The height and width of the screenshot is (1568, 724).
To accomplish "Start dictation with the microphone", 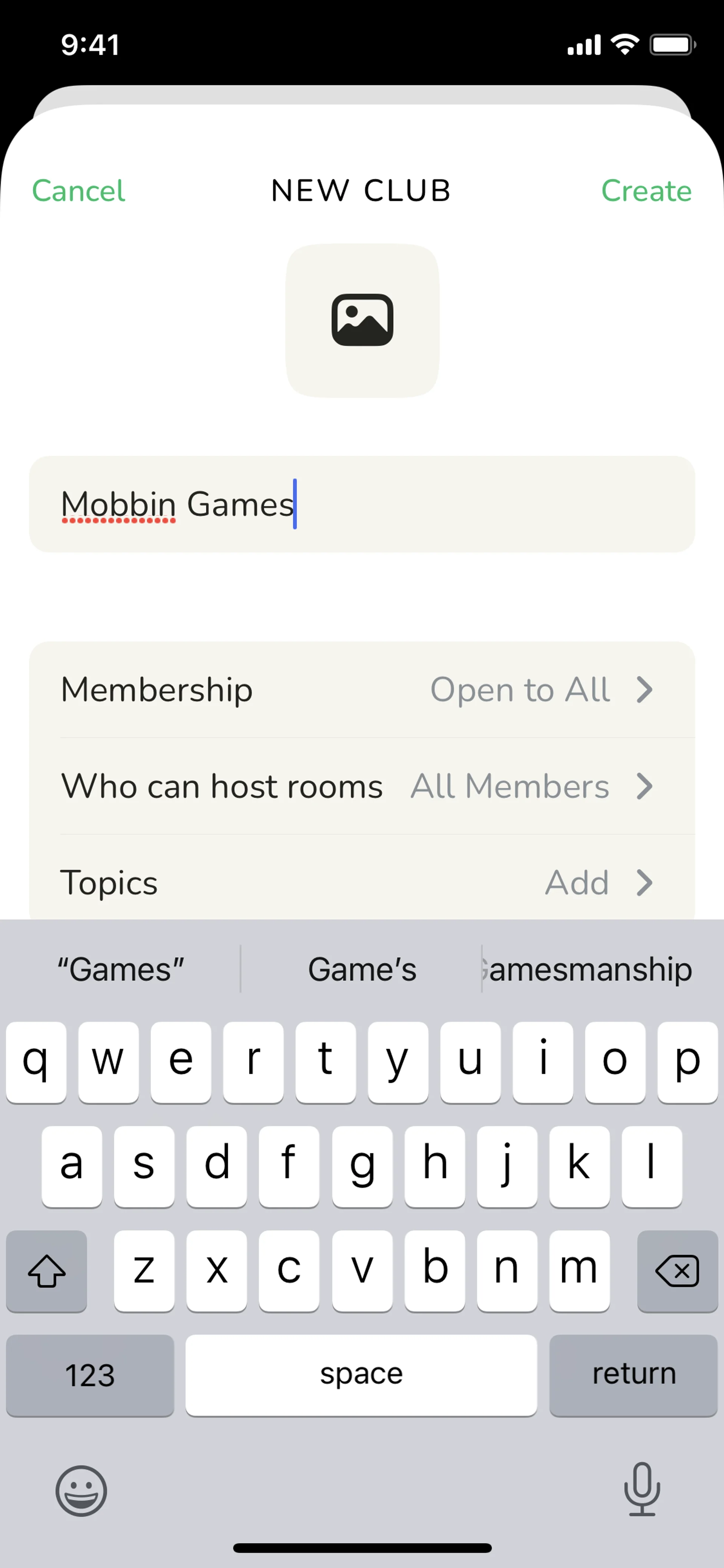I will (x=642, y=1489).
